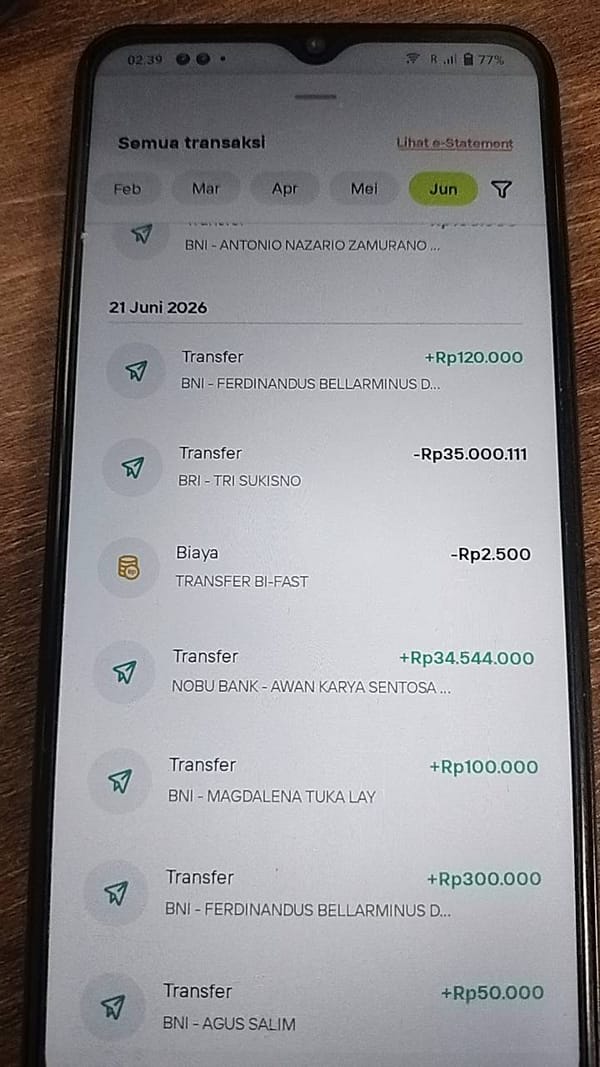The width and height of the screenshot is (600, 1067).
Task: Show transactions for Apr
Action: [284, 189]
